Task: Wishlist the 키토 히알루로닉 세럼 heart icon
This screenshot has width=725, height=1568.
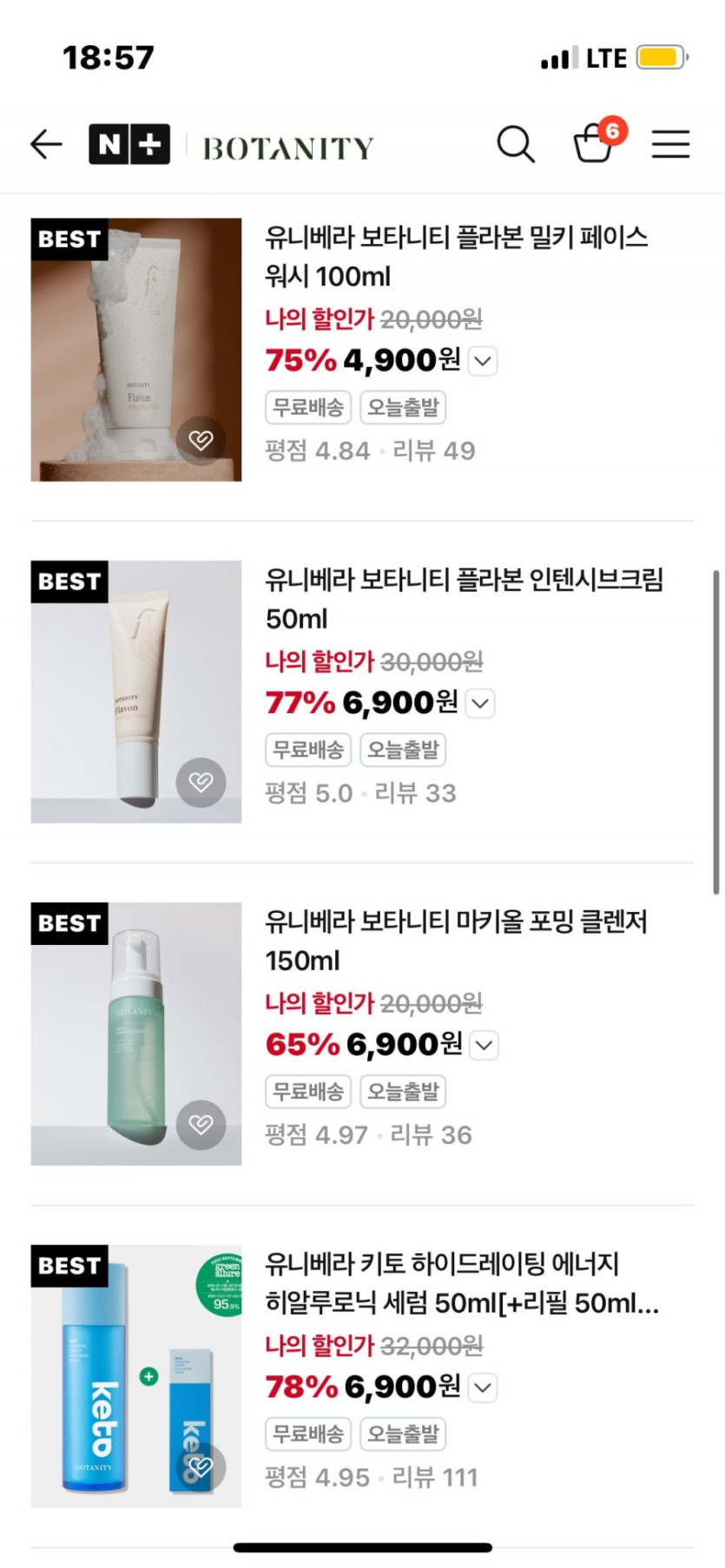Action: click(201, 1466)
